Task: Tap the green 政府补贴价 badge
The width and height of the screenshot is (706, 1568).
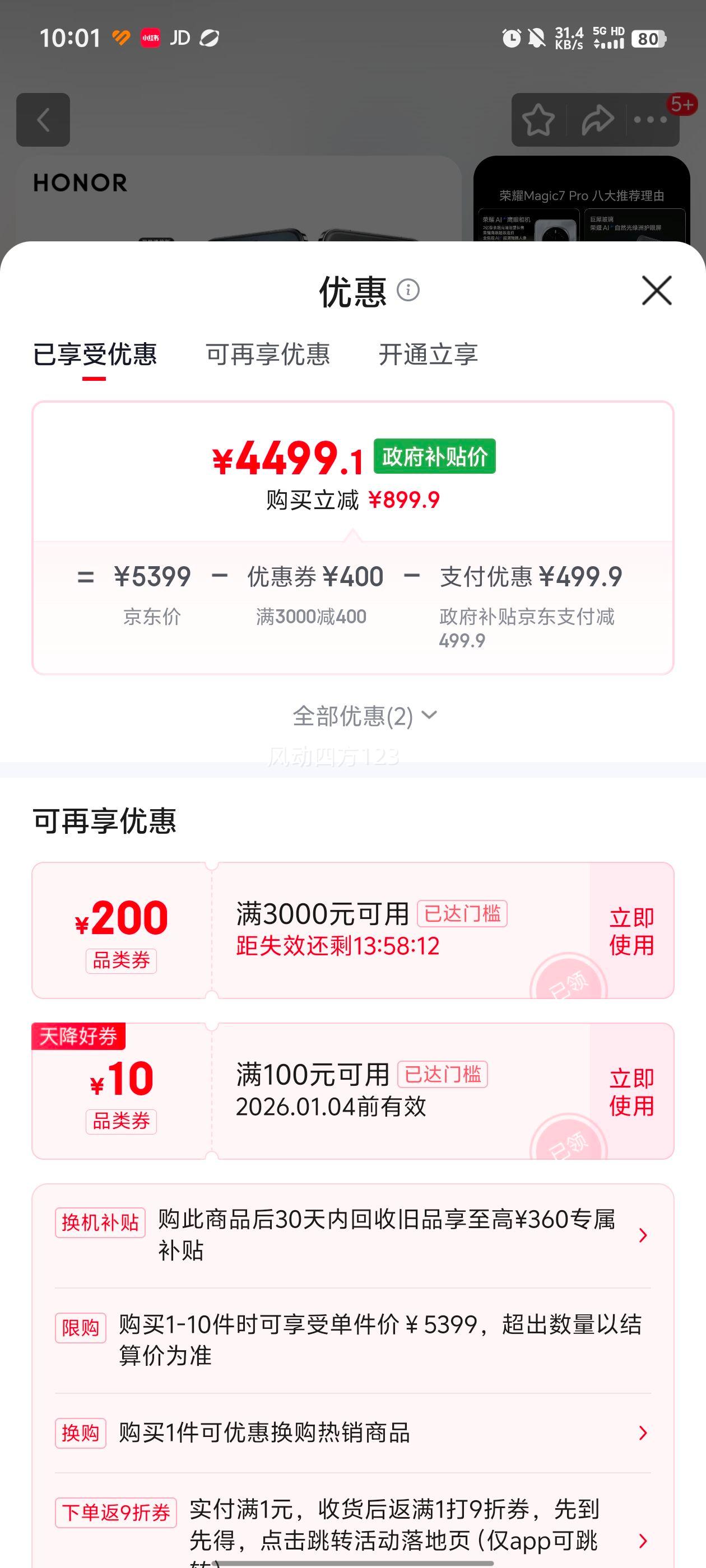Action: coord(435,455)
